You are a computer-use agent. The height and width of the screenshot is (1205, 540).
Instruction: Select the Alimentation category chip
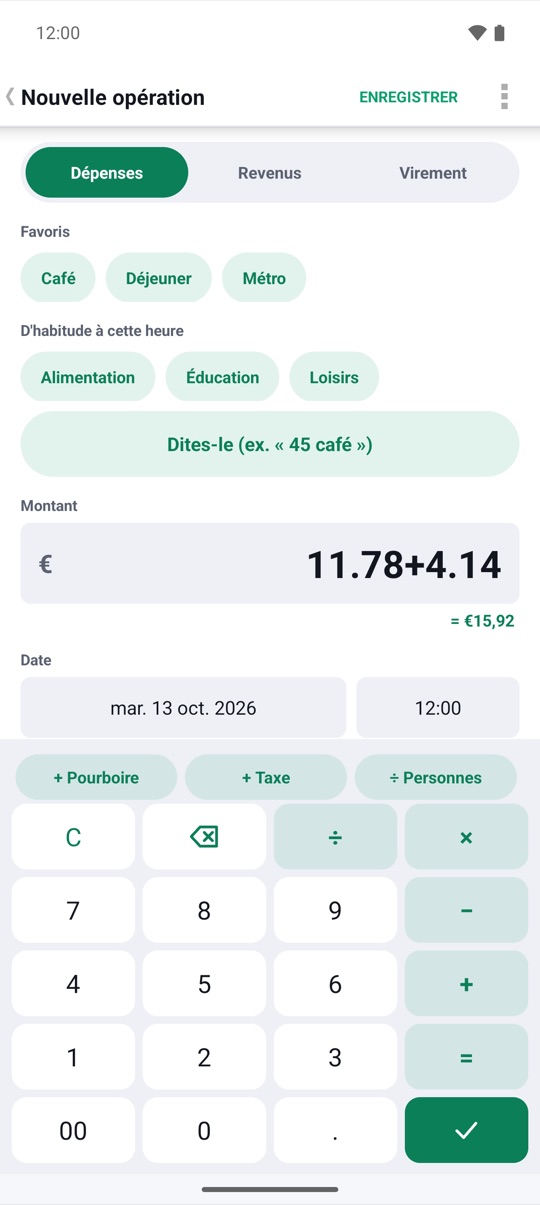pyautogui.click(x=88, y=377)
